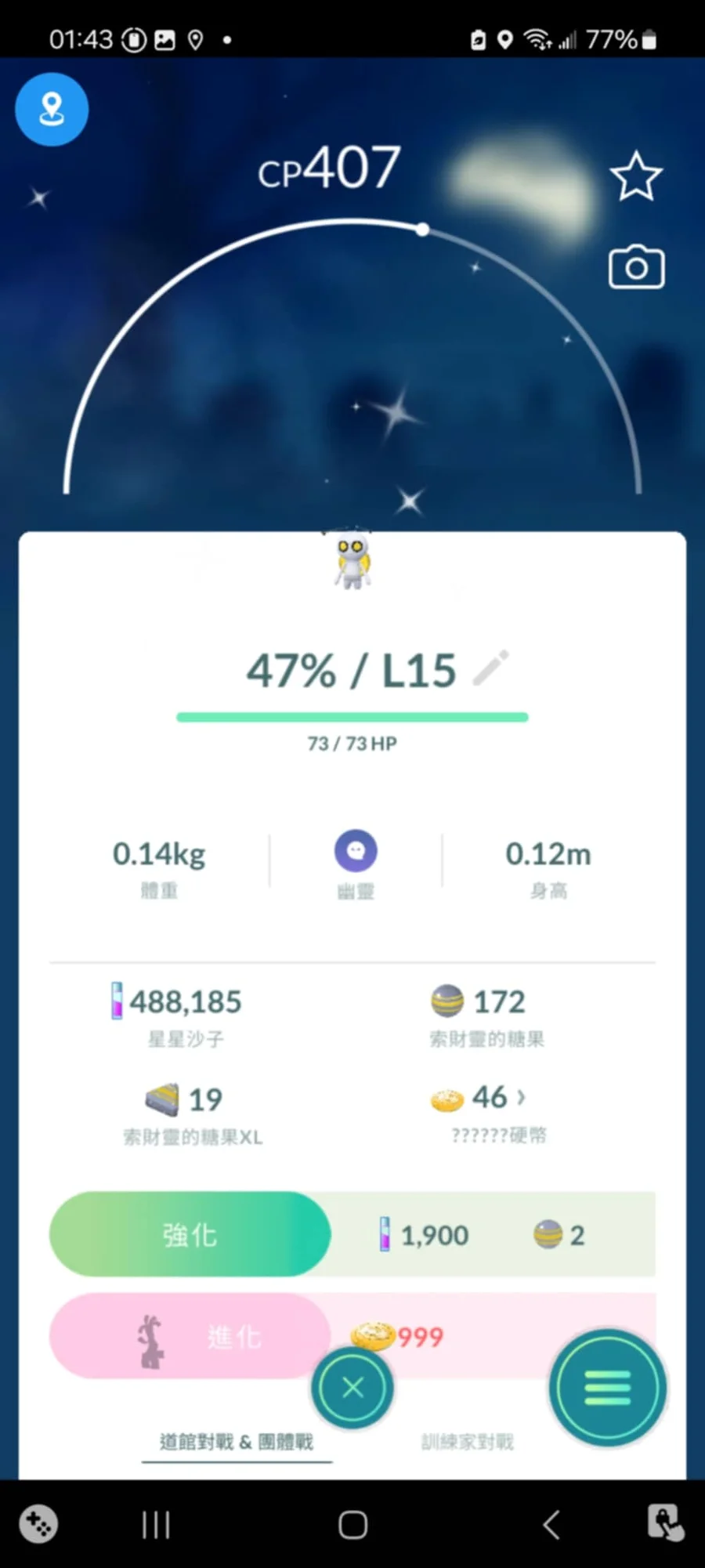705x1568 pixels.
Task: Open recent apps from the navigation bar
Action: pyautogui.click(x=156, y=1525)
